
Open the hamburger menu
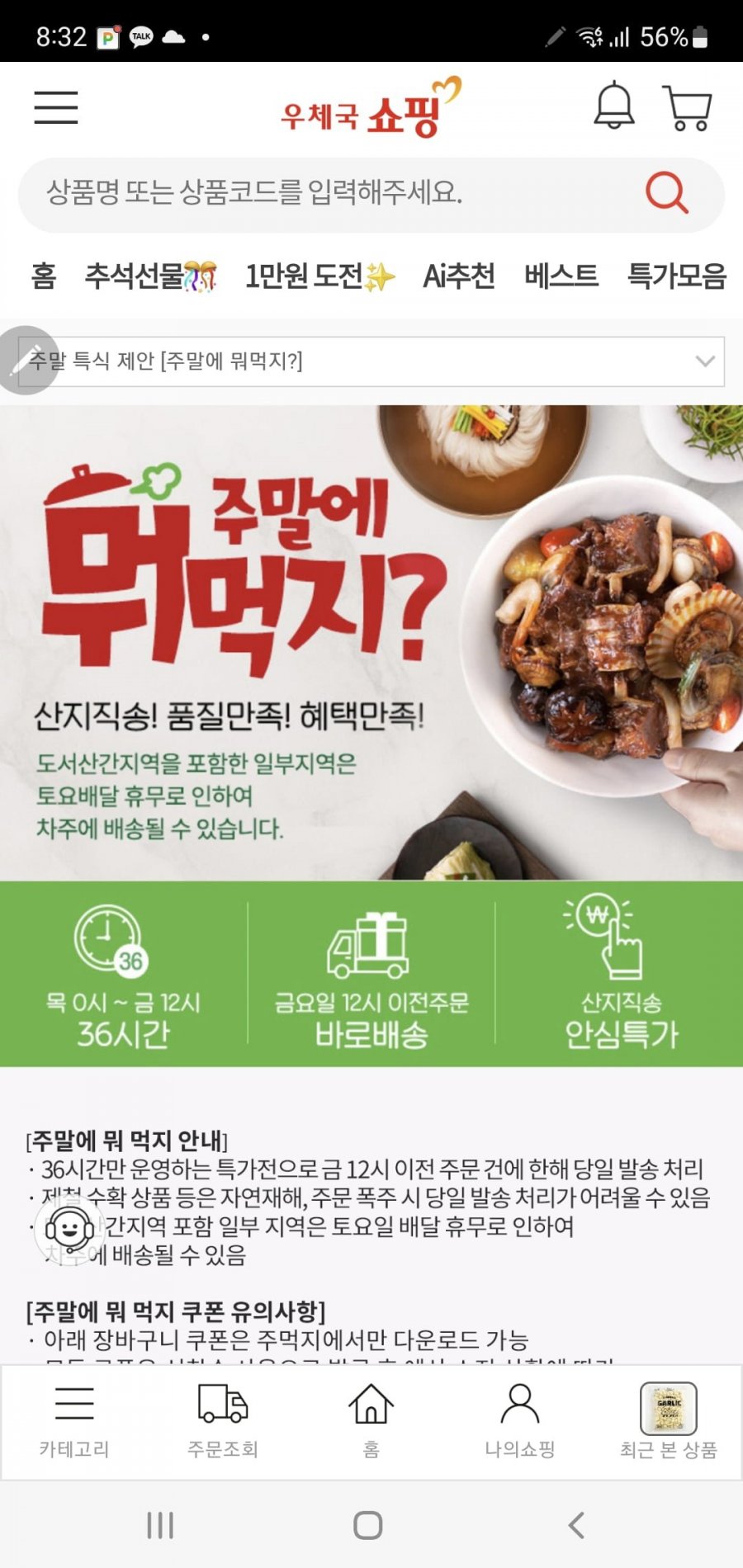tap(56, 107)
